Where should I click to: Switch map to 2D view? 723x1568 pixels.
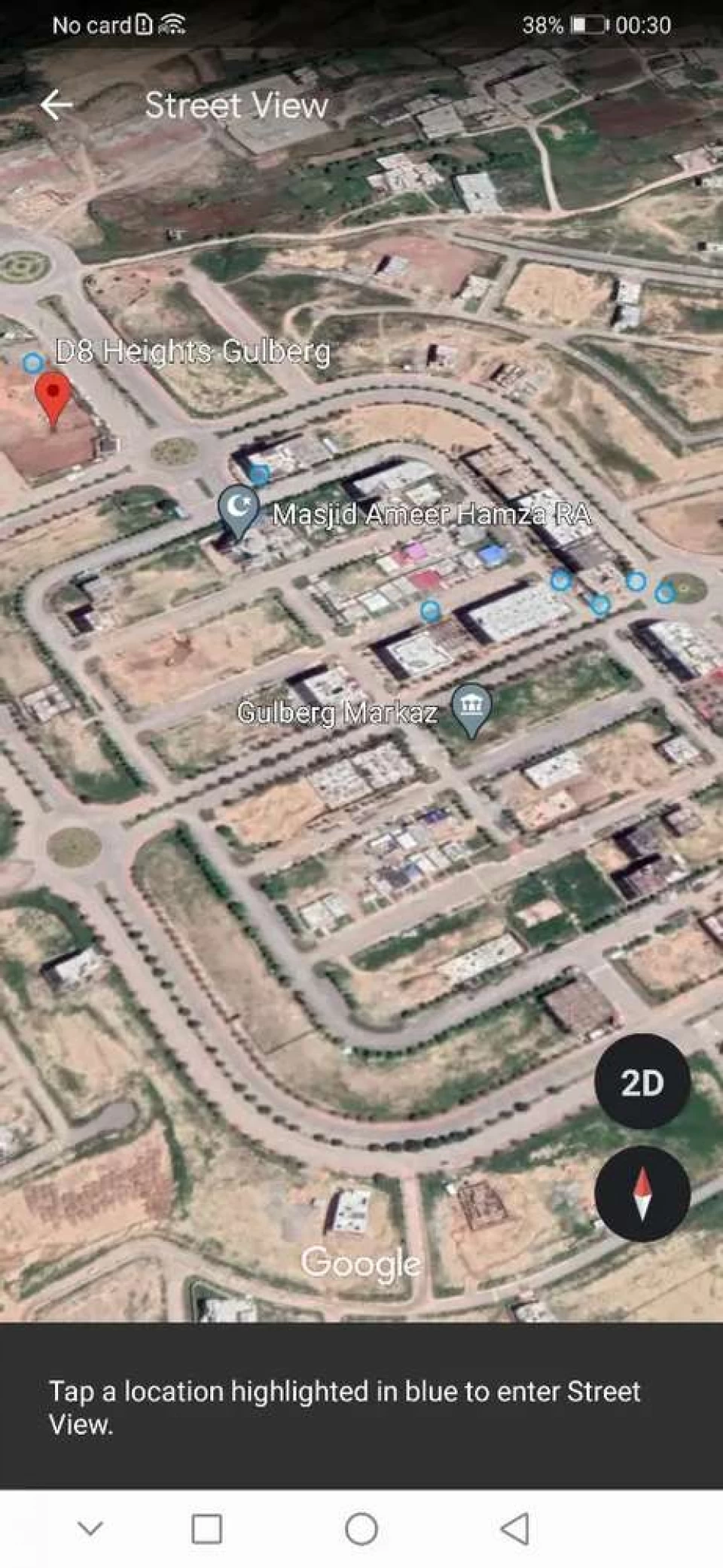click(642, 1081)
